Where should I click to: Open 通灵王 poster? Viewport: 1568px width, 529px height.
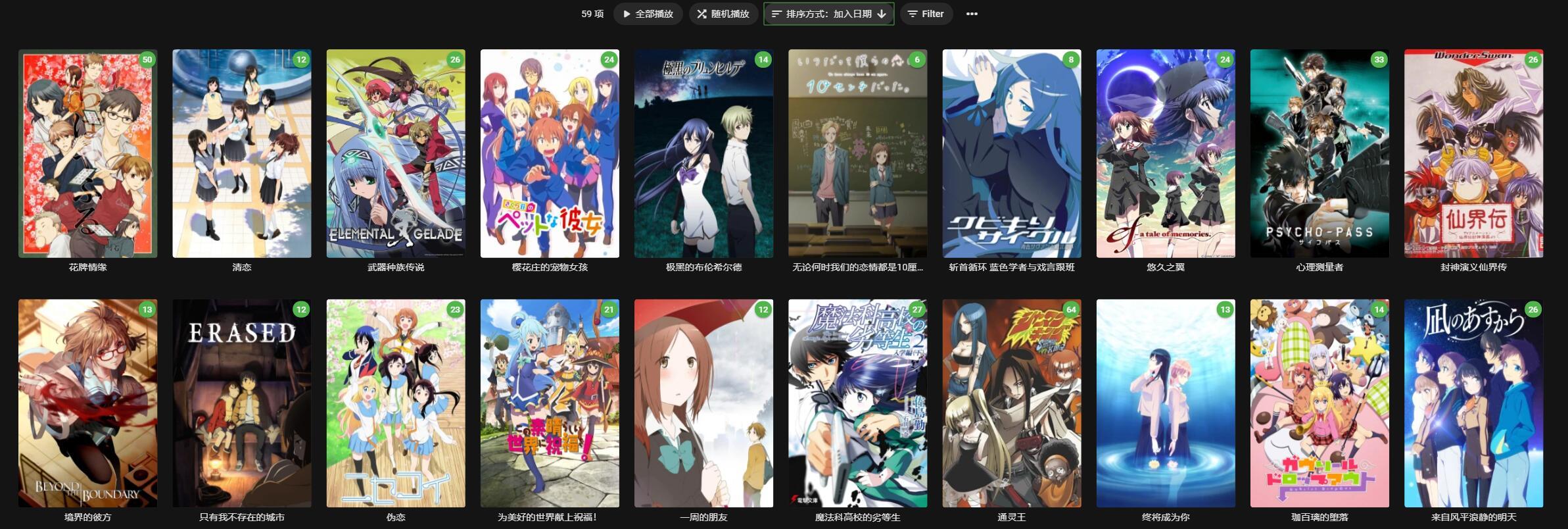pyautogui.click(x=1011, y=403)
